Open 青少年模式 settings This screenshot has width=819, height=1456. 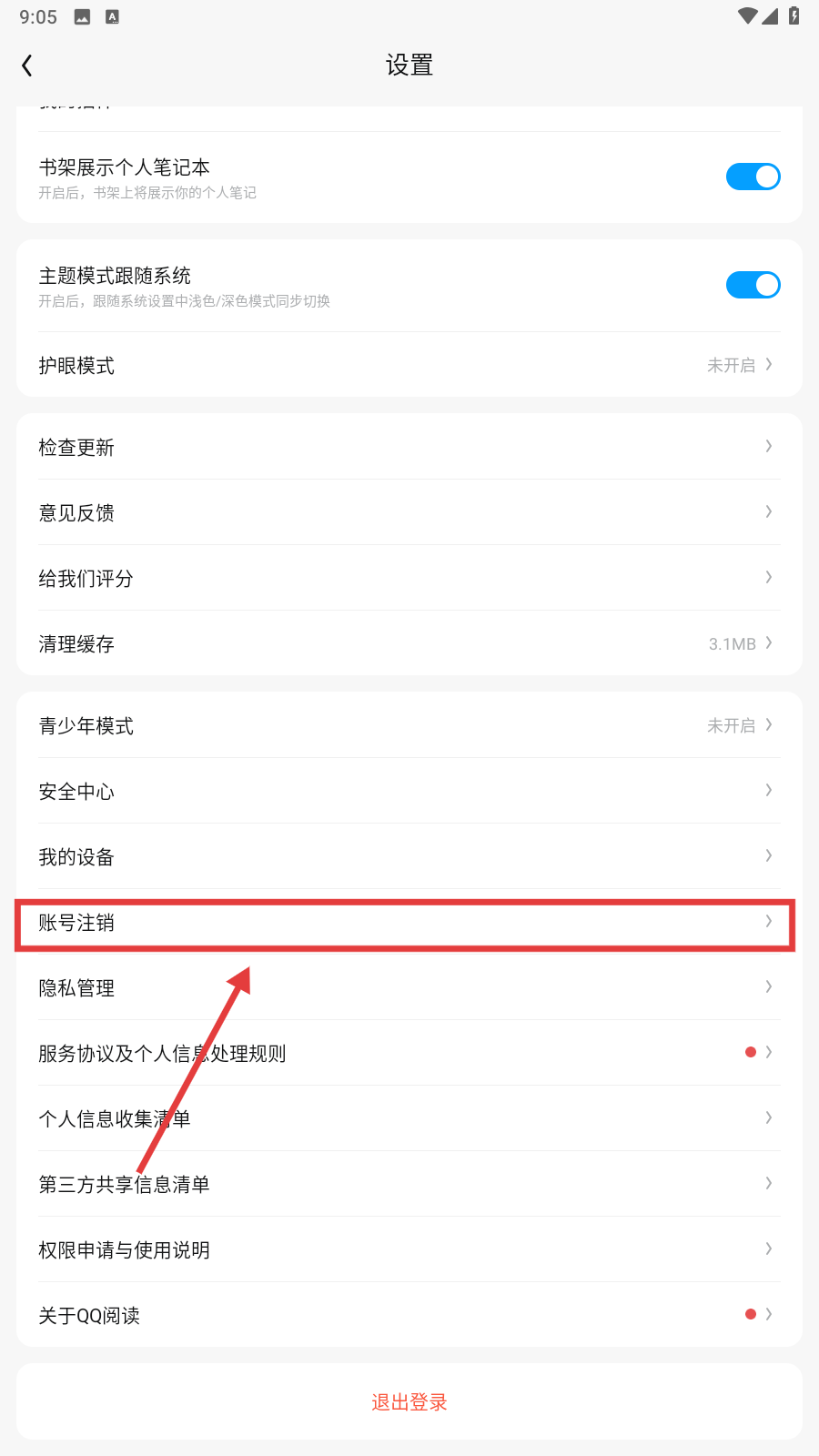[409, 725]
